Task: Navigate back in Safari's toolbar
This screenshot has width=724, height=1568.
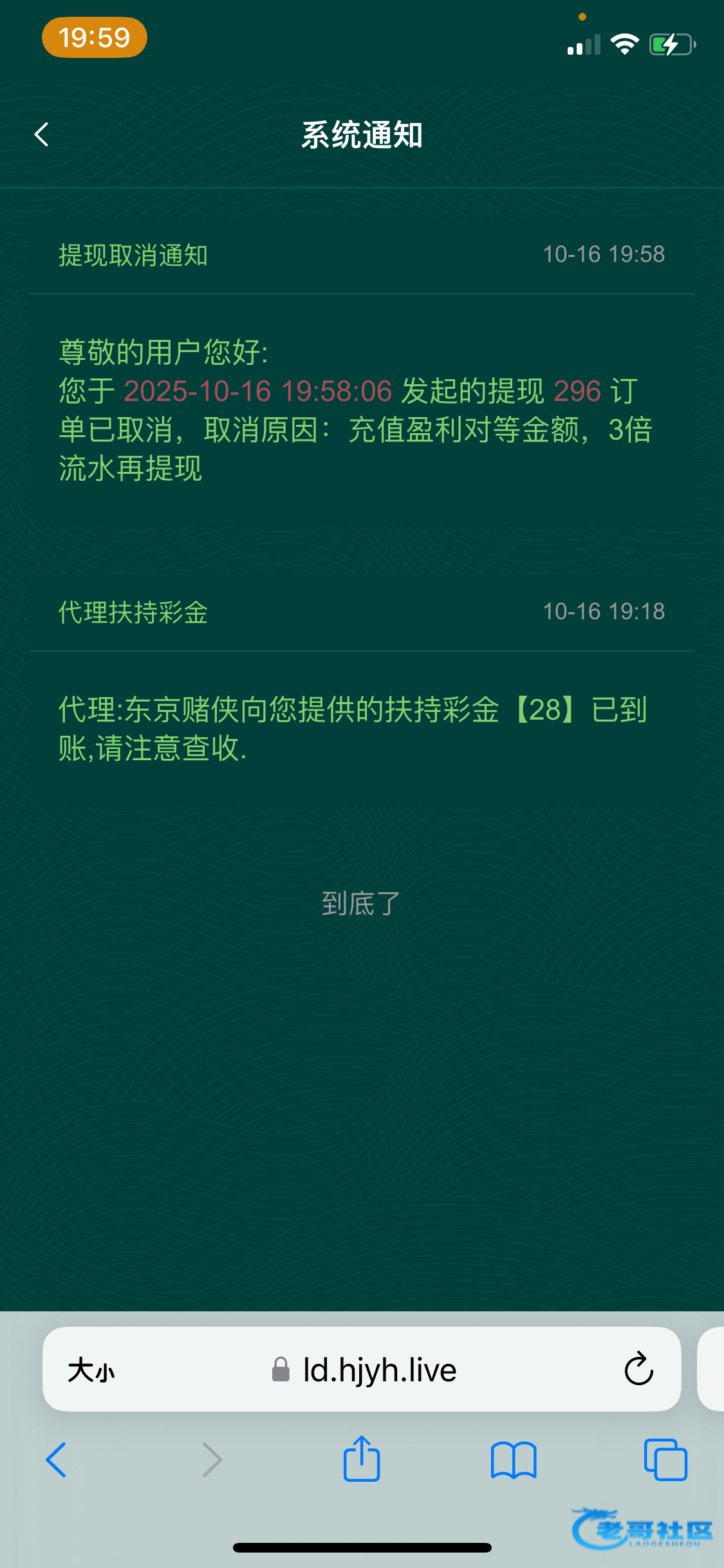Action: [x=57, y=1460]
